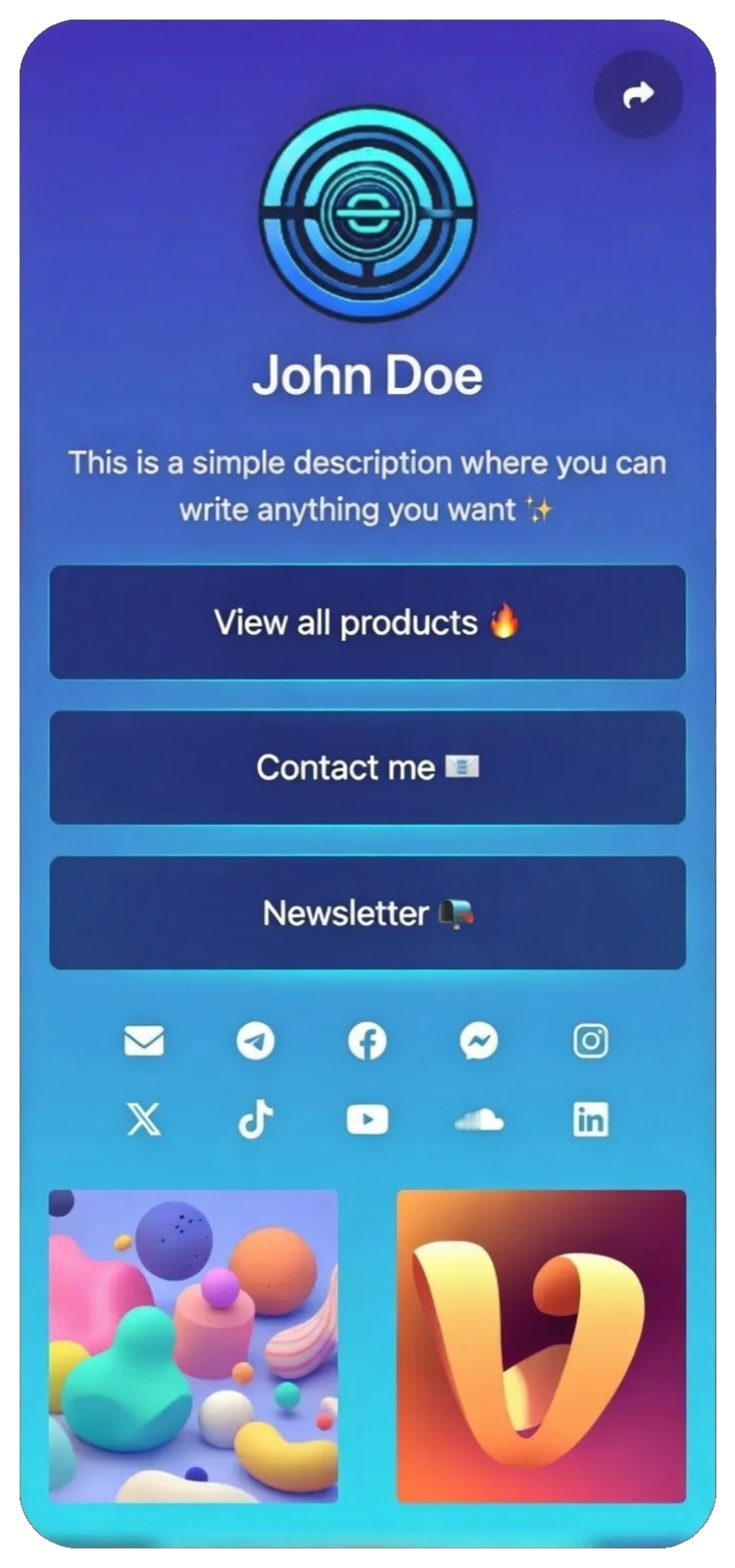
Task: Click the email envelope icon
Action: (x=144, y=1042)
